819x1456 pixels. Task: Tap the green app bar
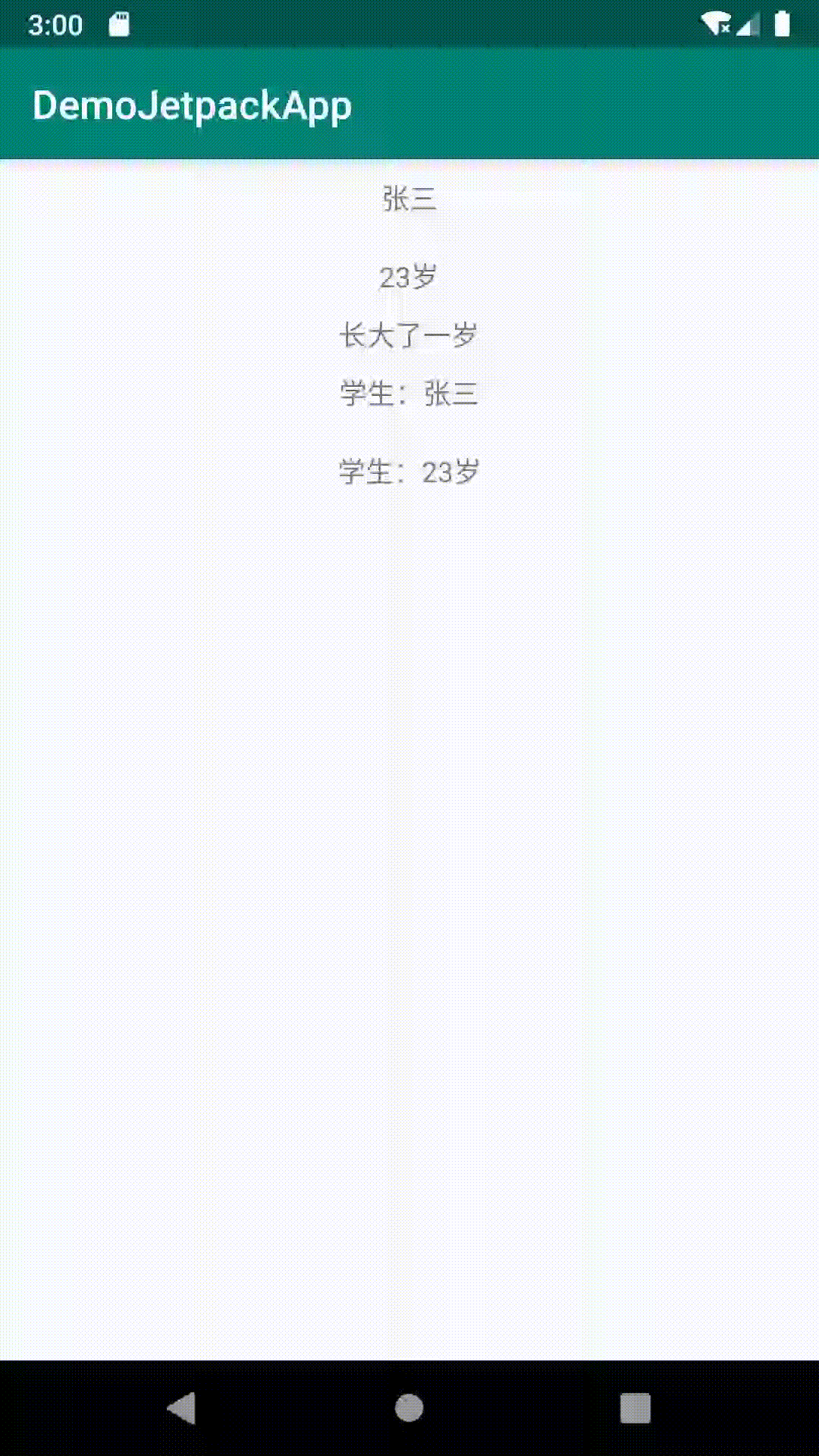click(x=607, y=105)
